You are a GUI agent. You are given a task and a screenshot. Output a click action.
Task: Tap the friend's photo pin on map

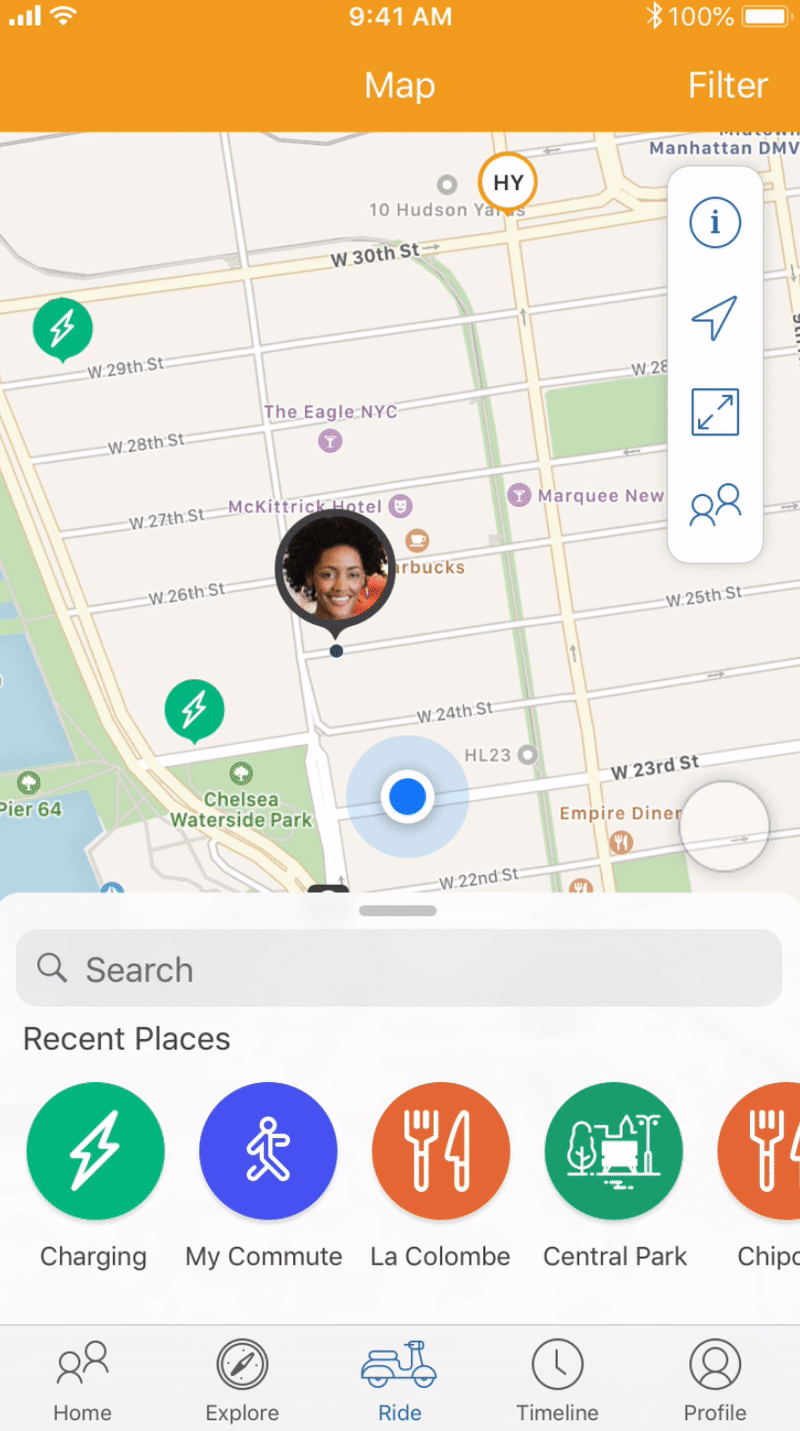[x=335, y=568]
